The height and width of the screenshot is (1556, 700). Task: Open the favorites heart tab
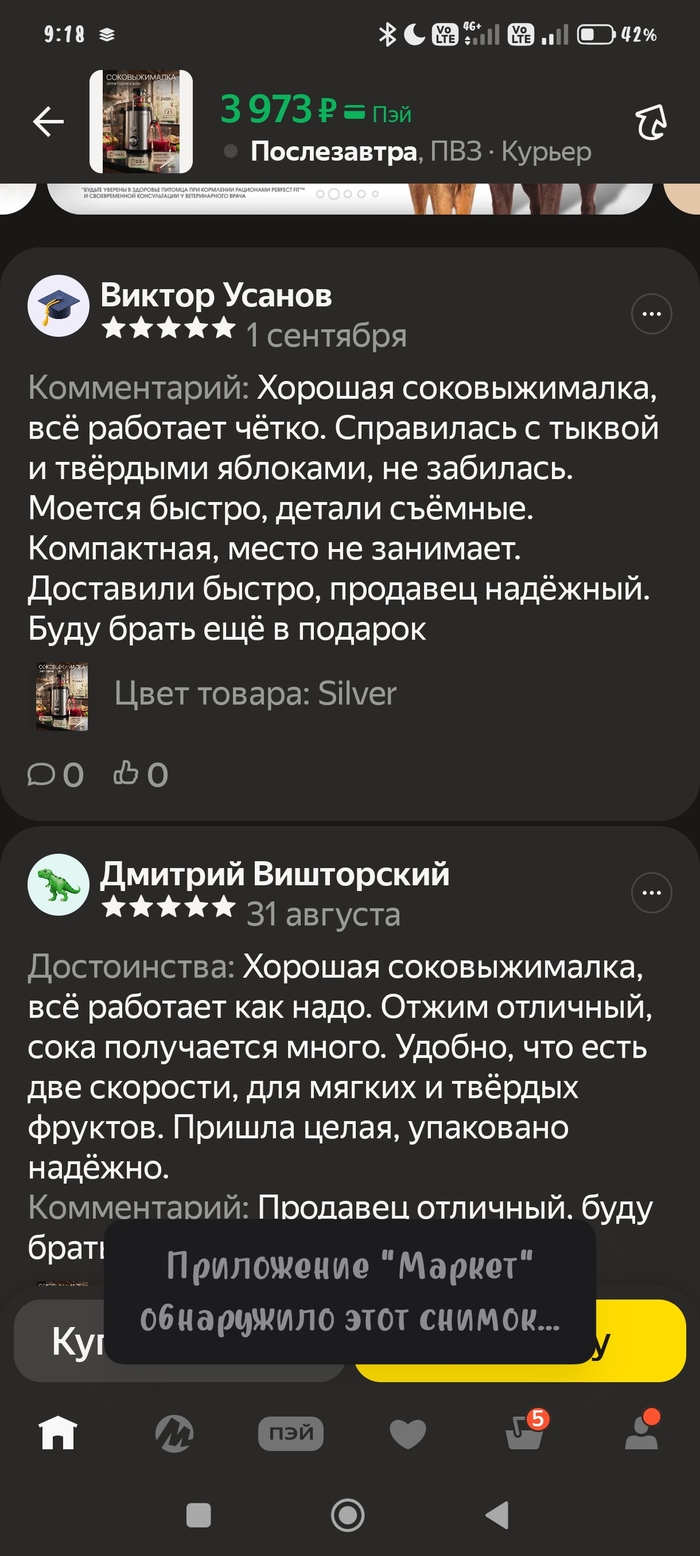(407, 1435)
